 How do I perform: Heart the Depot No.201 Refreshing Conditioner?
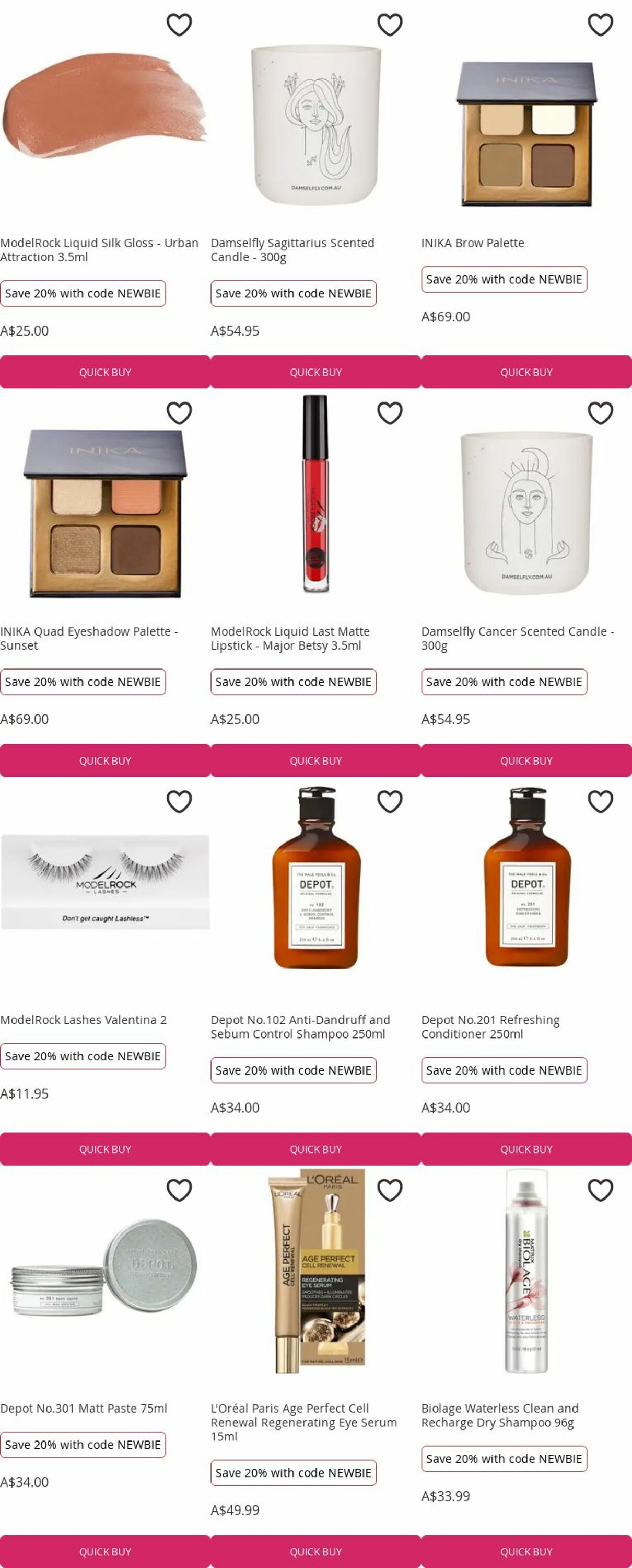click(x=600, y=802)
